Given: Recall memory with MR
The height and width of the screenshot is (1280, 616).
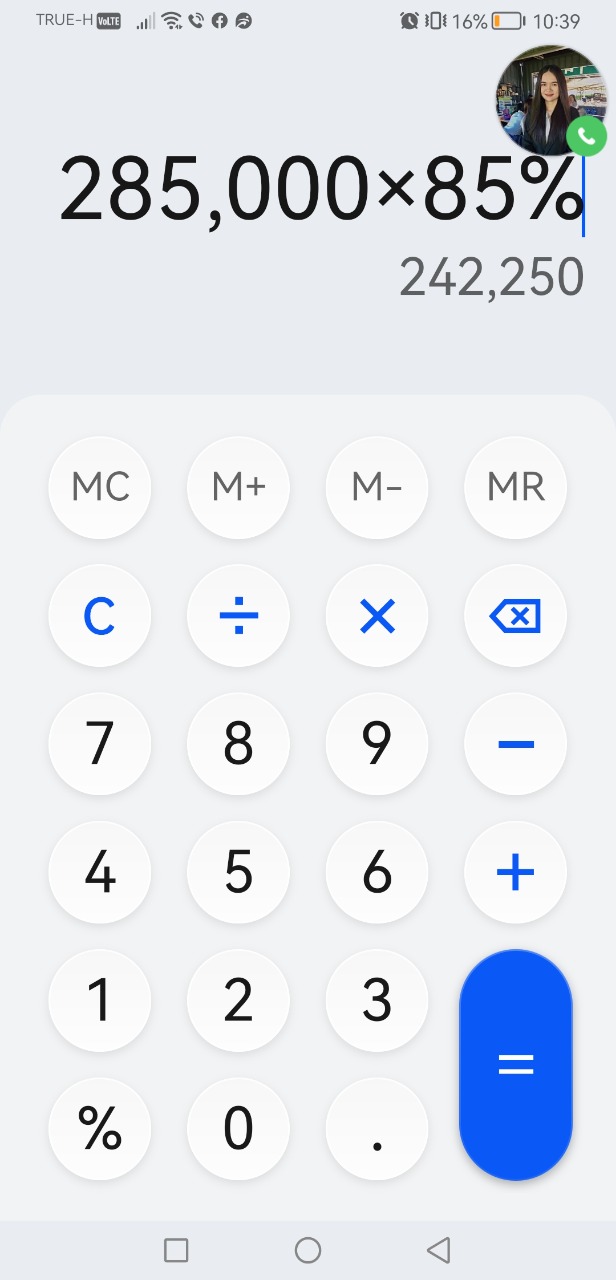Looking at the screenshot, I should click(515, 487).
